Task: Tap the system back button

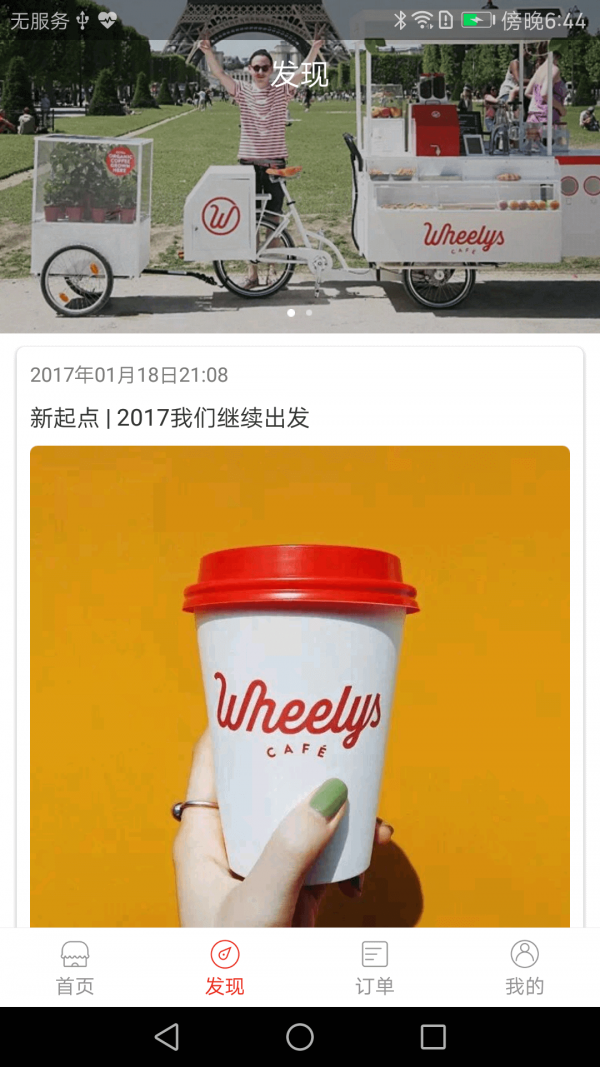Action: (167, 1037)
